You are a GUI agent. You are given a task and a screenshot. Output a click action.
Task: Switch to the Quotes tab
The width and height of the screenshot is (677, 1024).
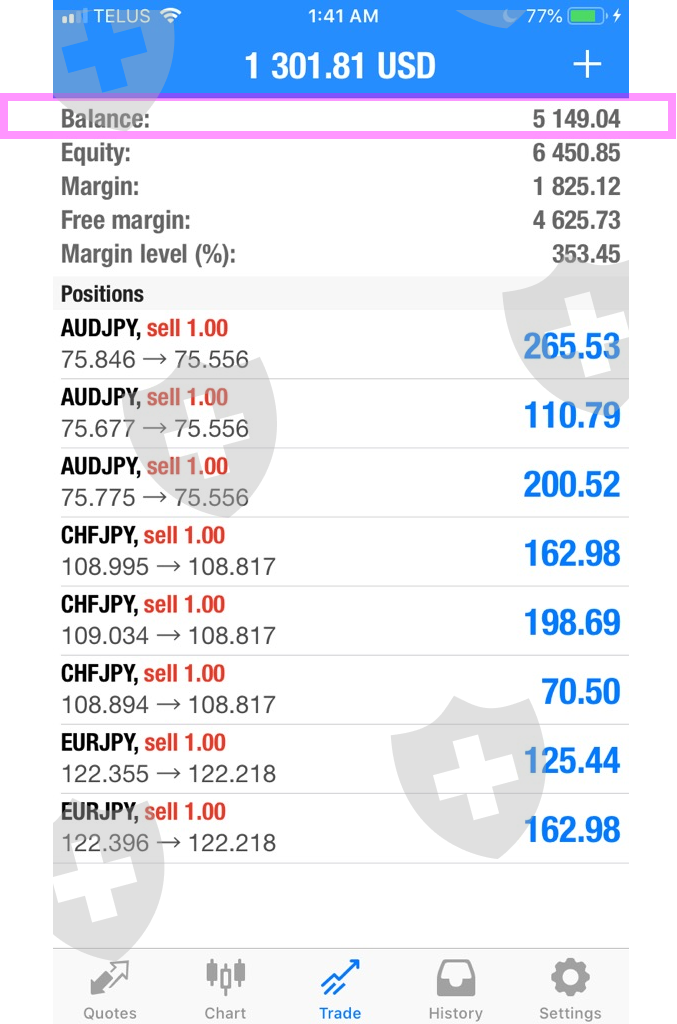pyautogui.click(x=110, y=989)
